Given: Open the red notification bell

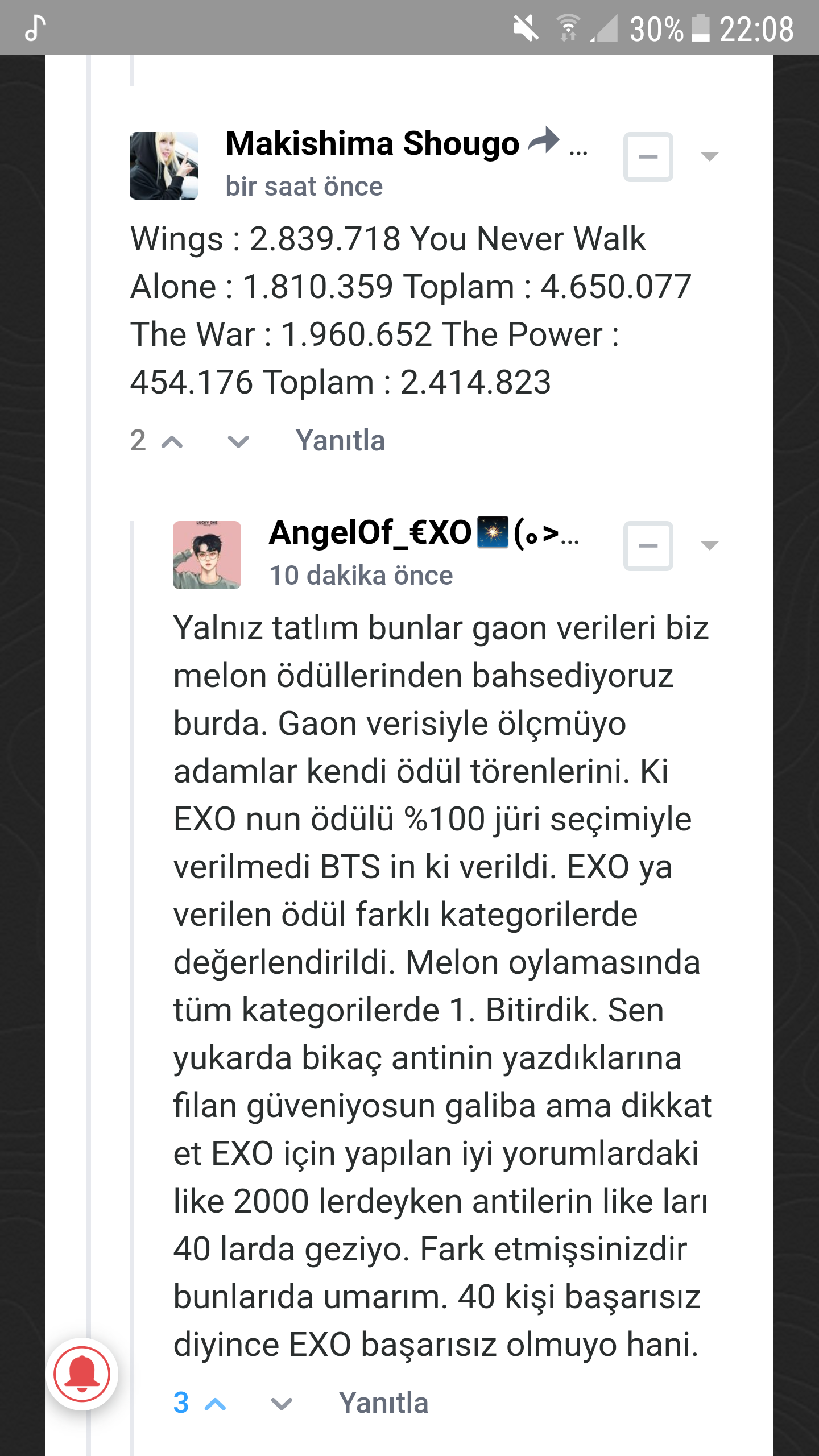Looking at the screenshot, I should tap(82, 1374).
